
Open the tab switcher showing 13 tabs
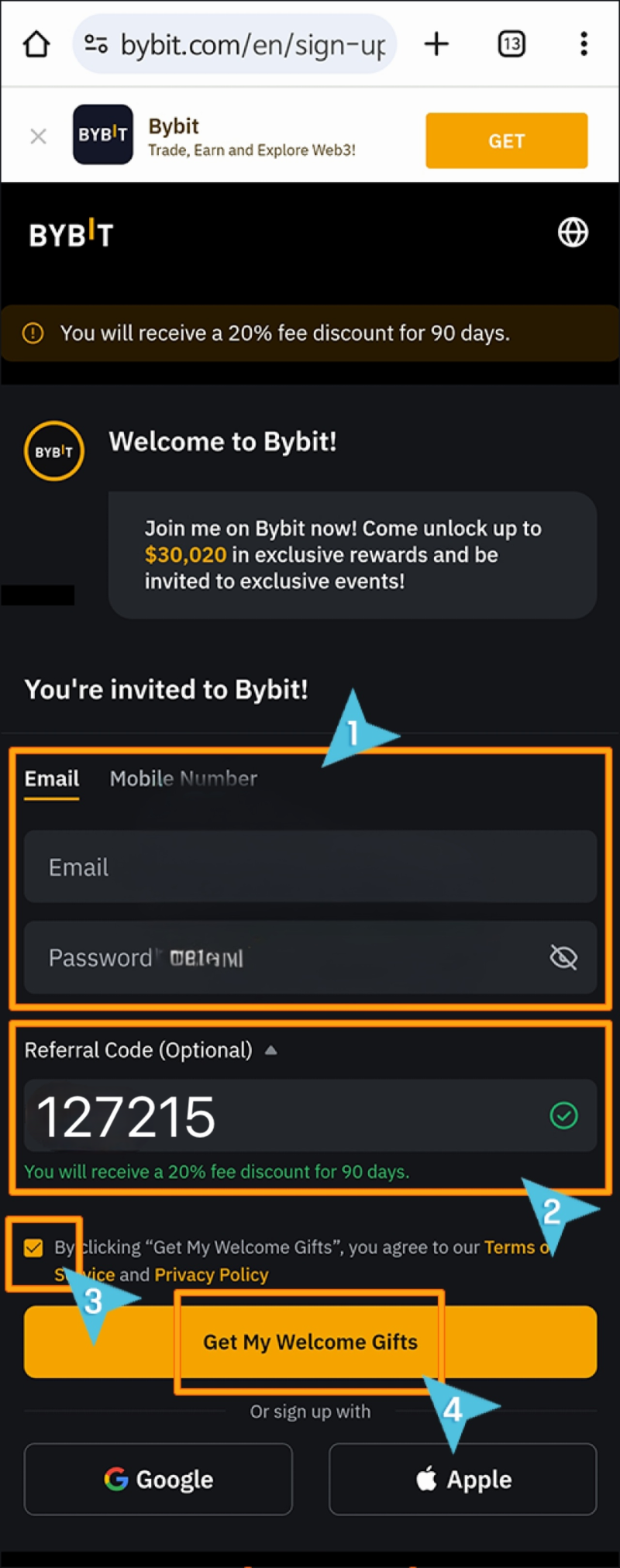tap(511, 43)
